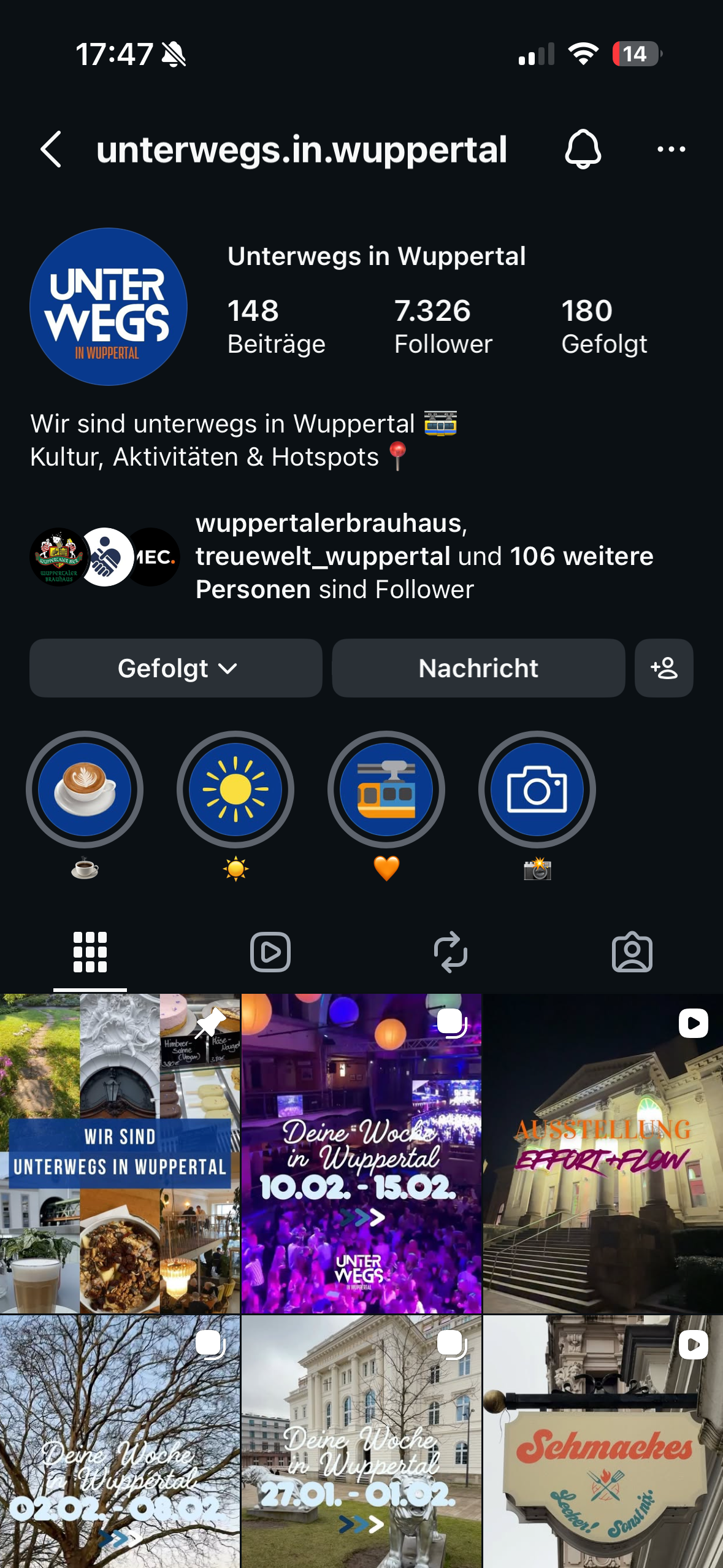
Task: Switch to the reposts tab
Action: 451,952
